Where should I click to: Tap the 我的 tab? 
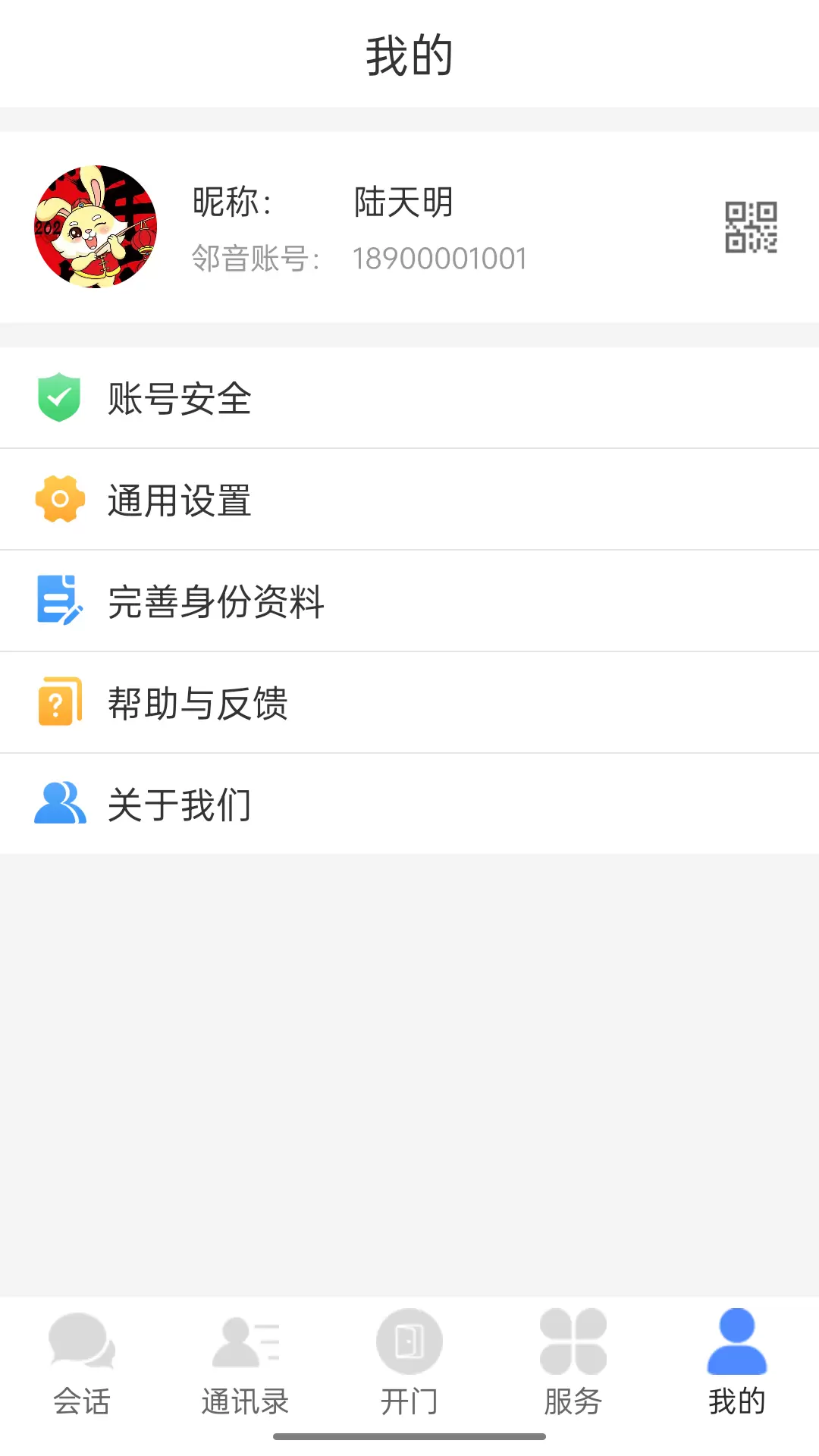736,1362
